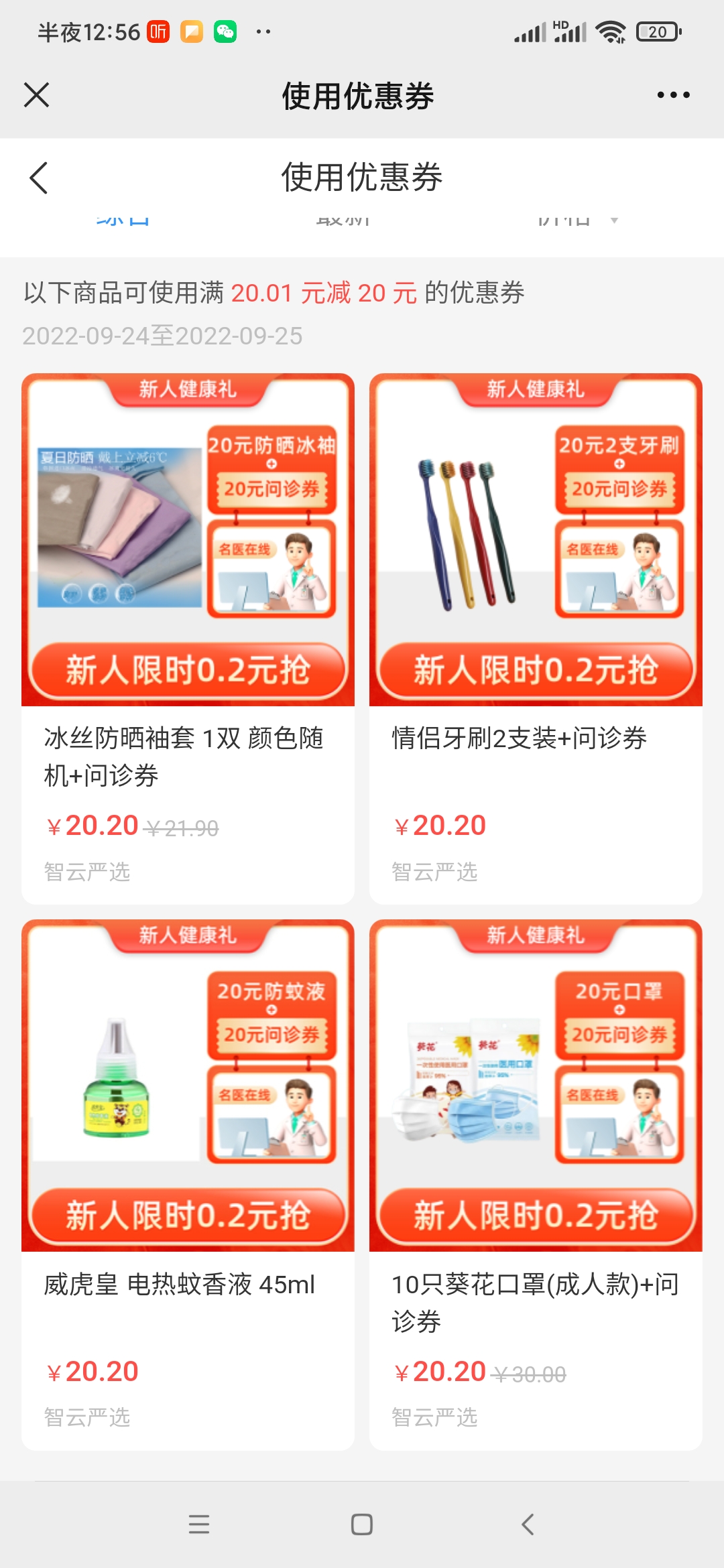Screen dimensions: 724x1568
Task: Close the 使用优惠券 mini program page
Action: click(37, 95)
